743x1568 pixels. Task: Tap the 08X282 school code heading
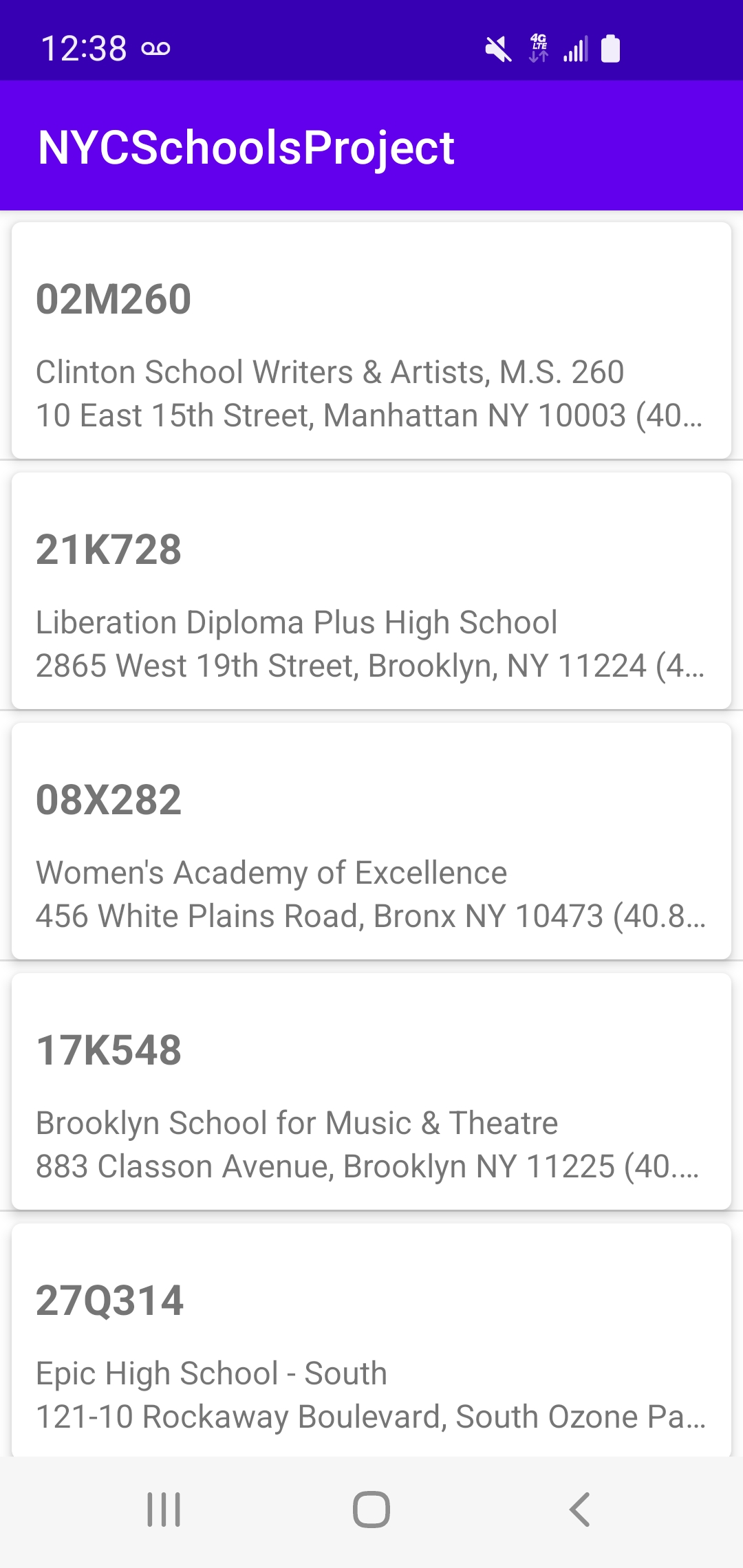point(109,798)
